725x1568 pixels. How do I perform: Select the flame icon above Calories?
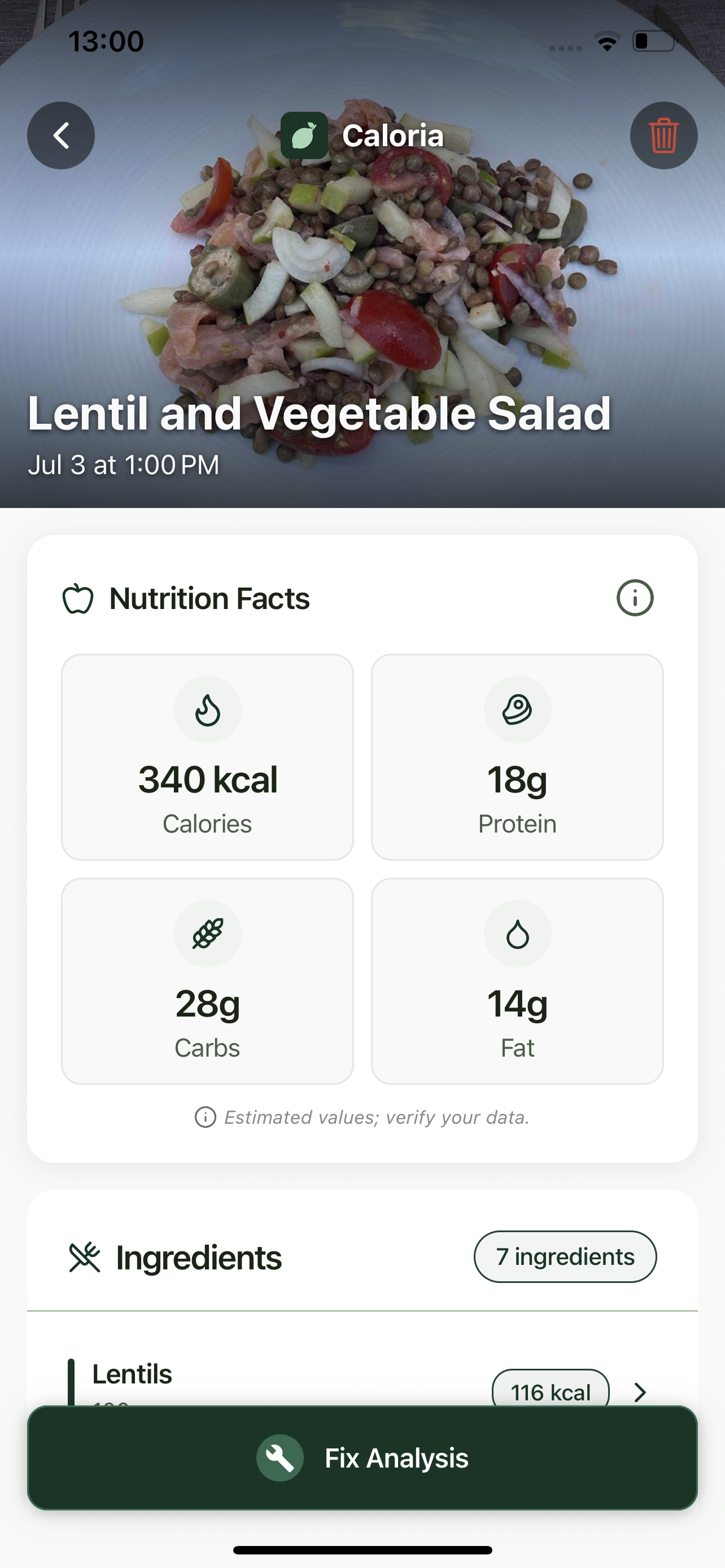click(207, 708)
